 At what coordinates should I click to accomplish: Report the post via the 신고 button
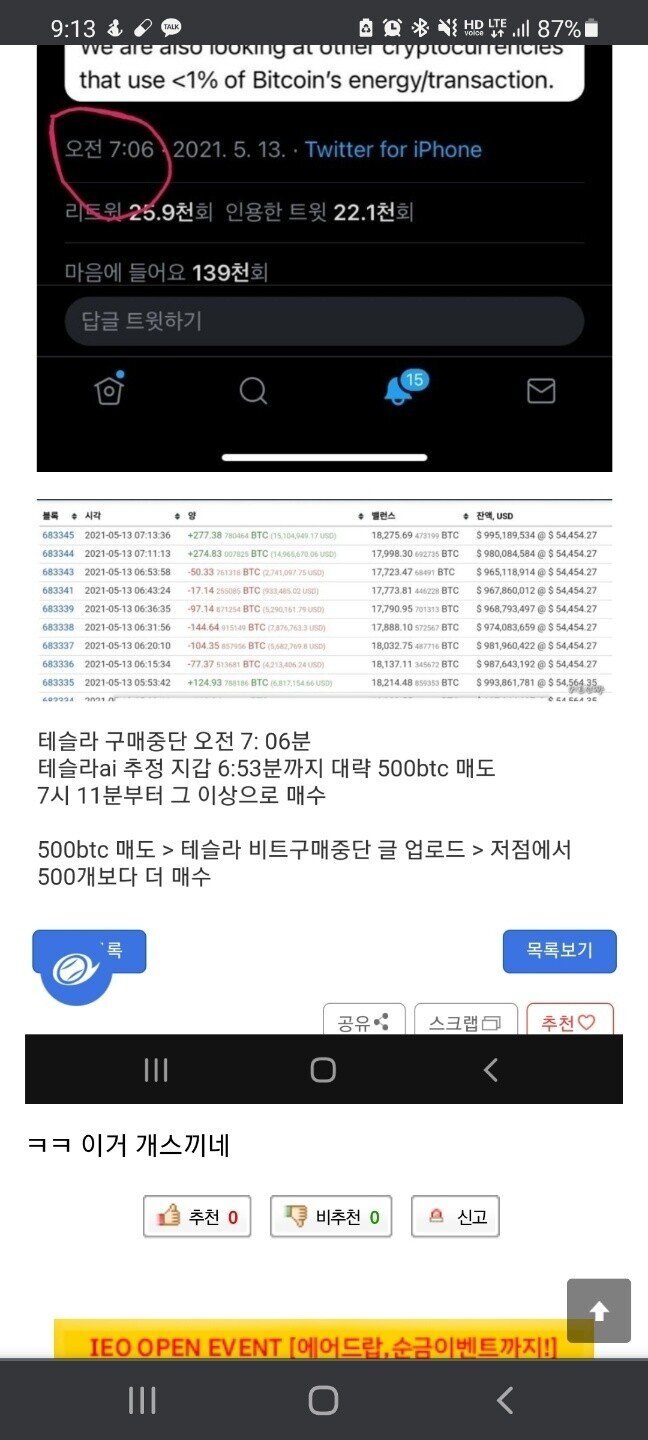coord(455,1217)
